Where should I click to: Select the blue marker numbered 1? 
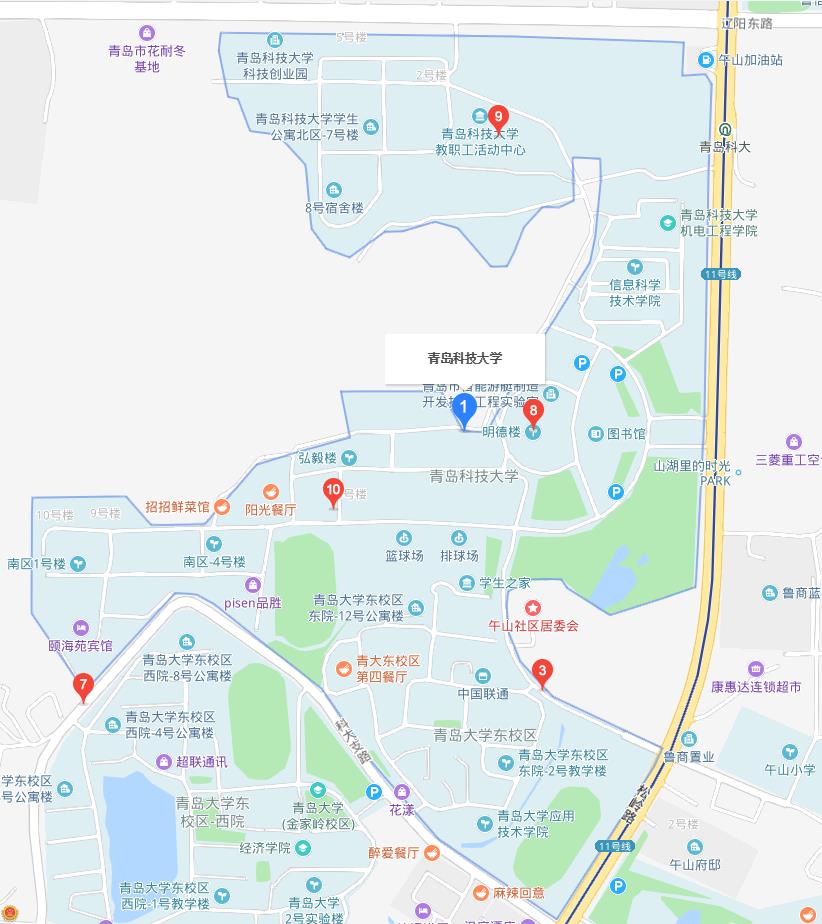click(x=463, y=410)
